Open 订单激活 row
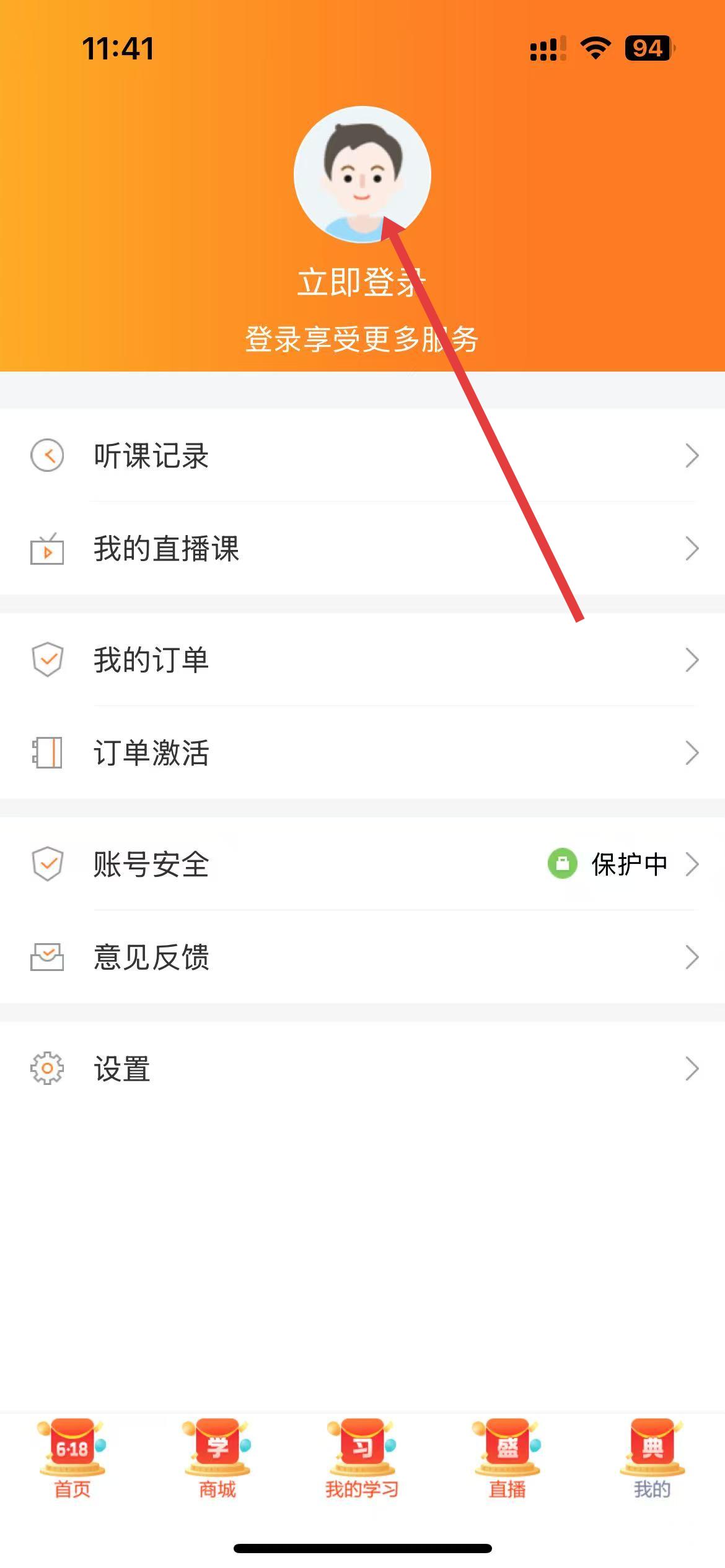This screenshot has height=1568, width=725. [362, 752]
